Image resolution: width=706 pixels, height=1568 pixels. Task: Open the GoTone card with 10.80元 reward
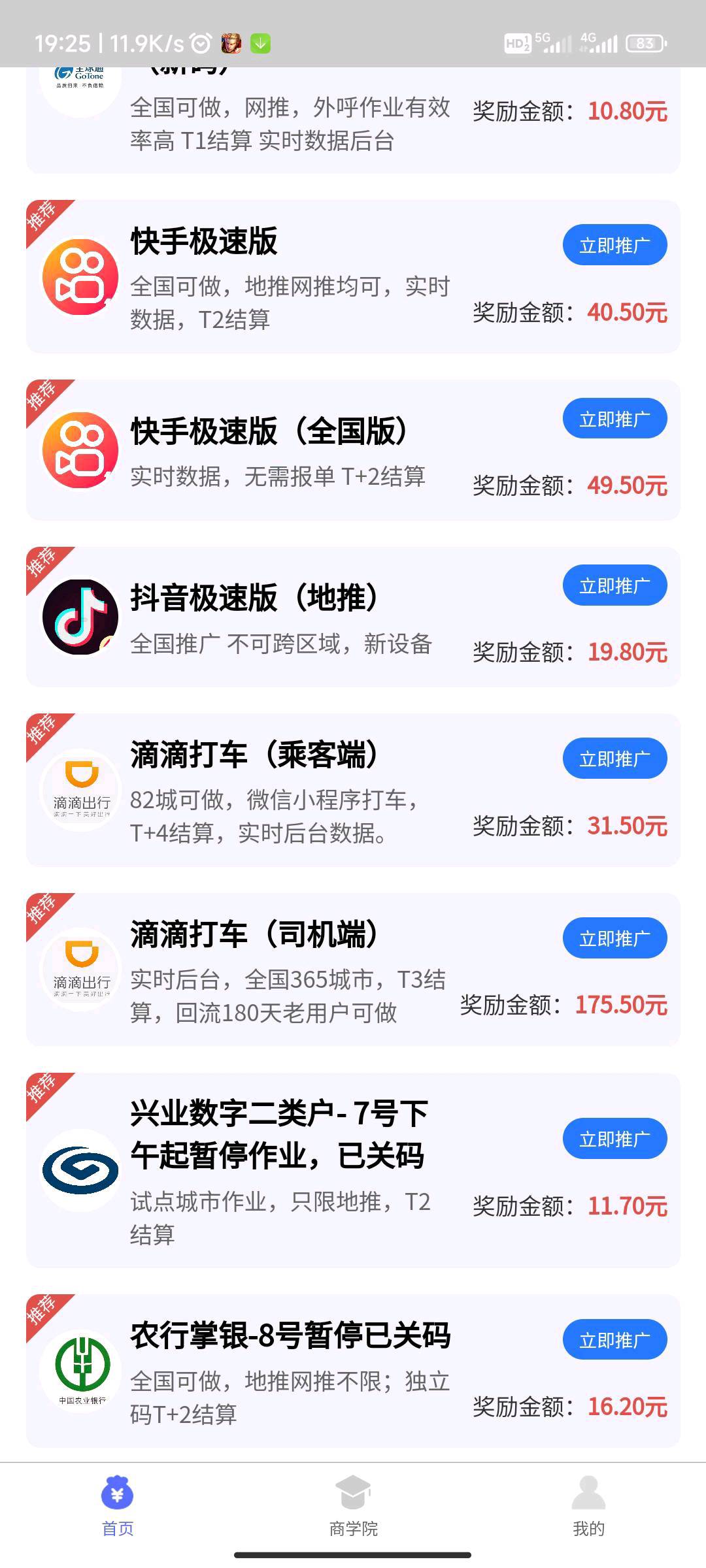pos(353,121)
